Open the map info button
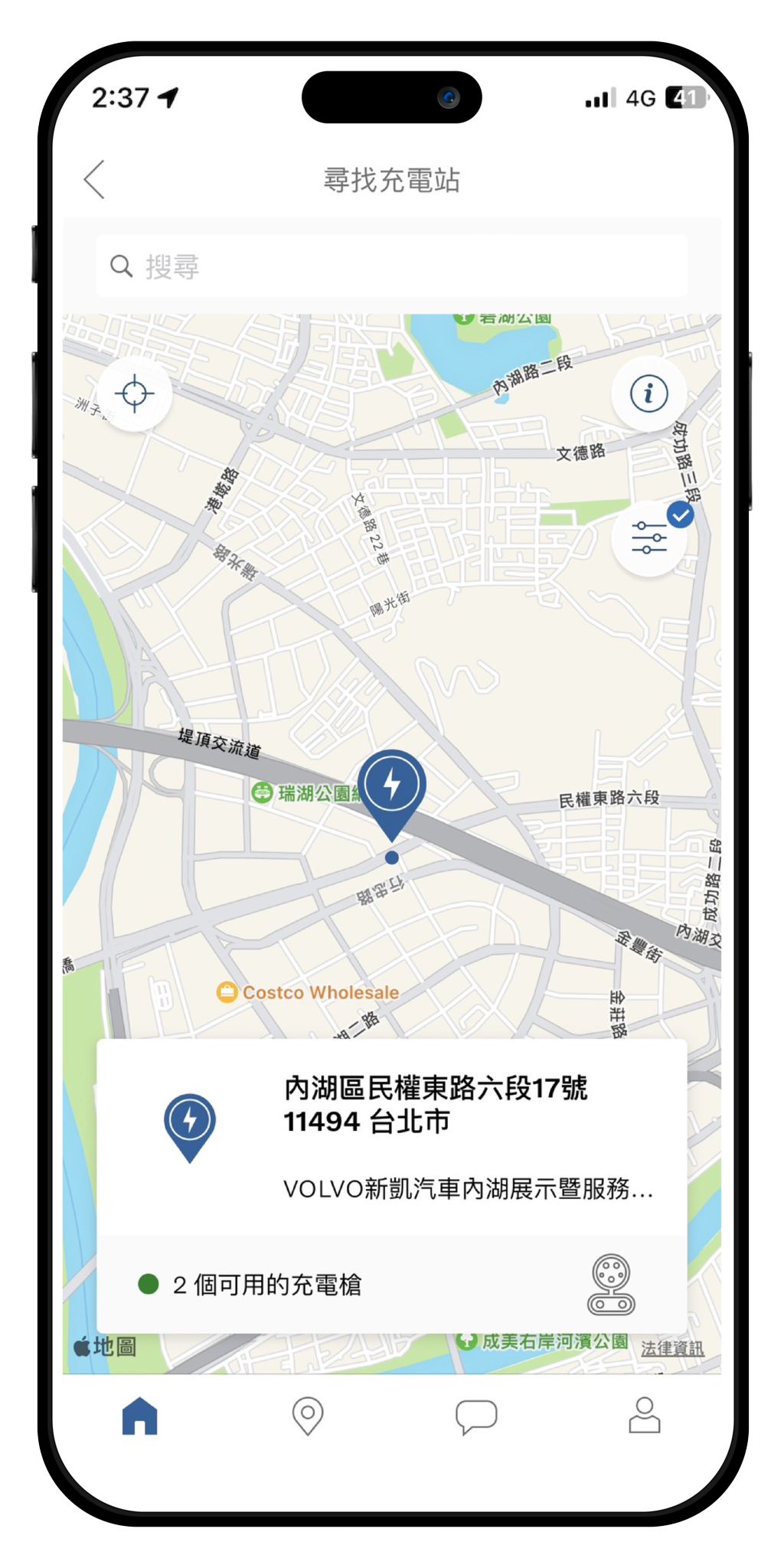Screen dimensions: 784x1568 648,394
